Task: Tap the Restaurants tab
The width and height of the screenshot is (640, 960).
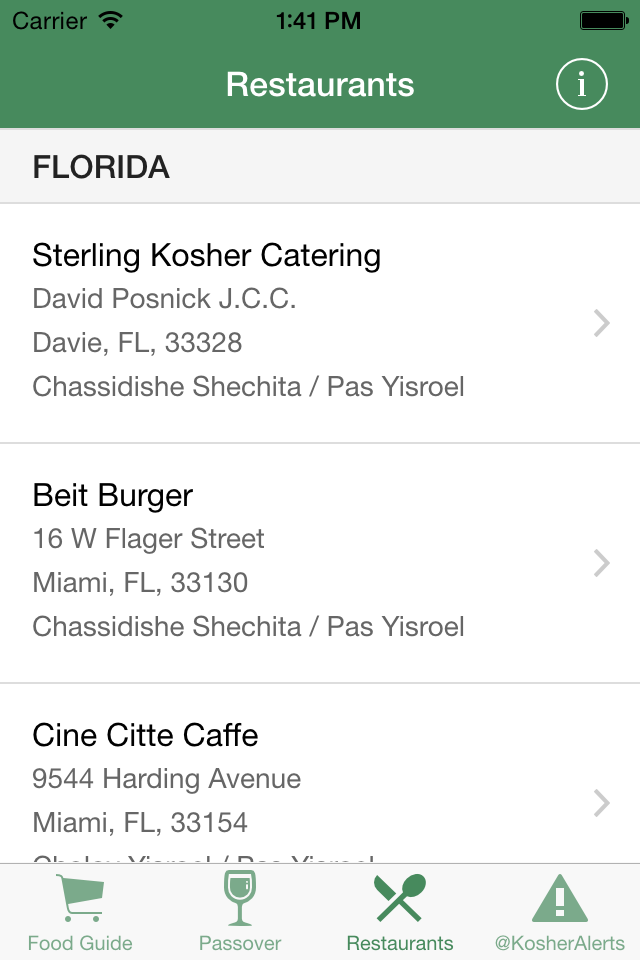Action: (400, 912)
